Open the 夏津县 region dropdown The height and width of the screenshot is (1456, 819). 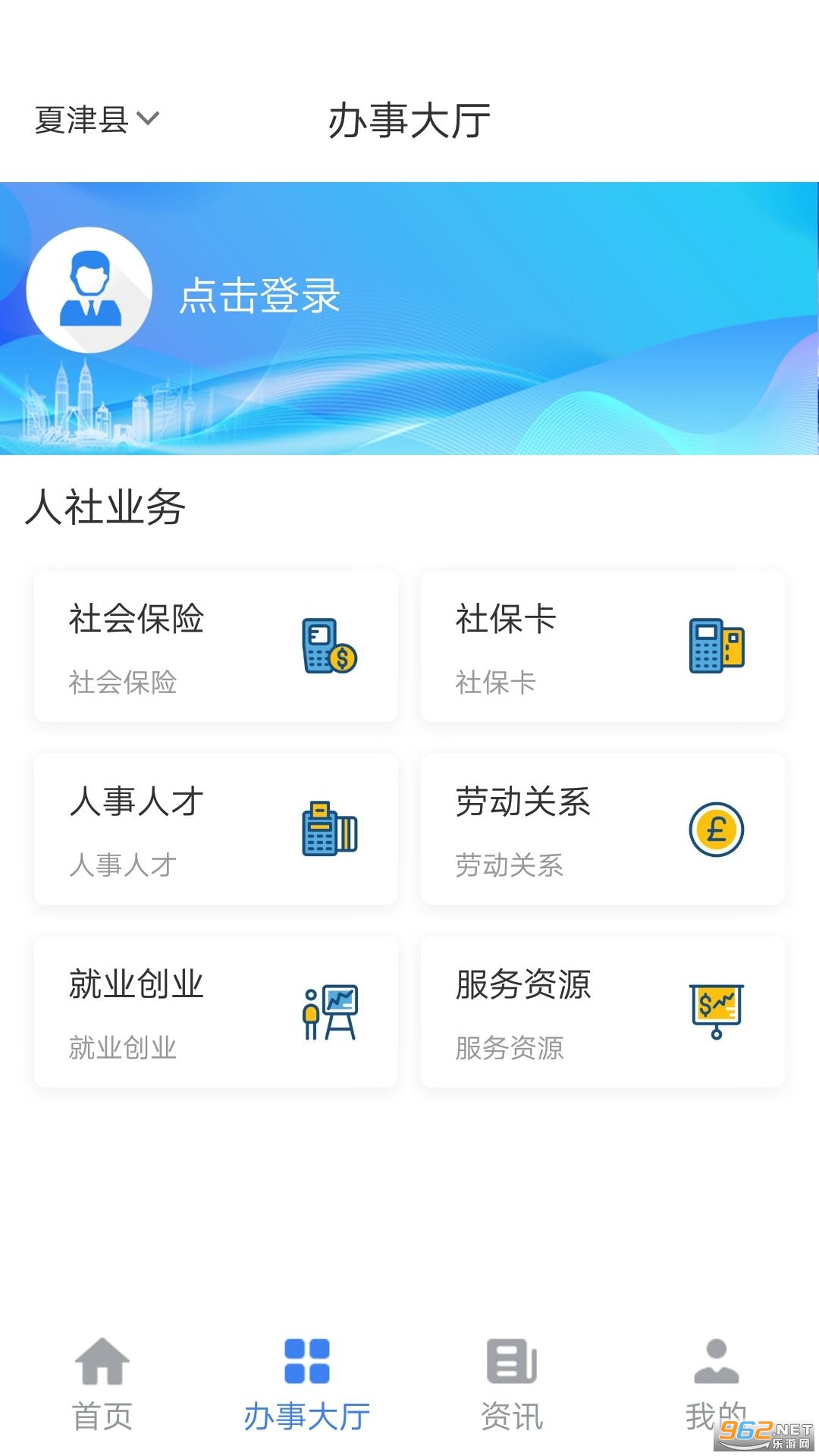pyautogui.click(x=97, y=120)
